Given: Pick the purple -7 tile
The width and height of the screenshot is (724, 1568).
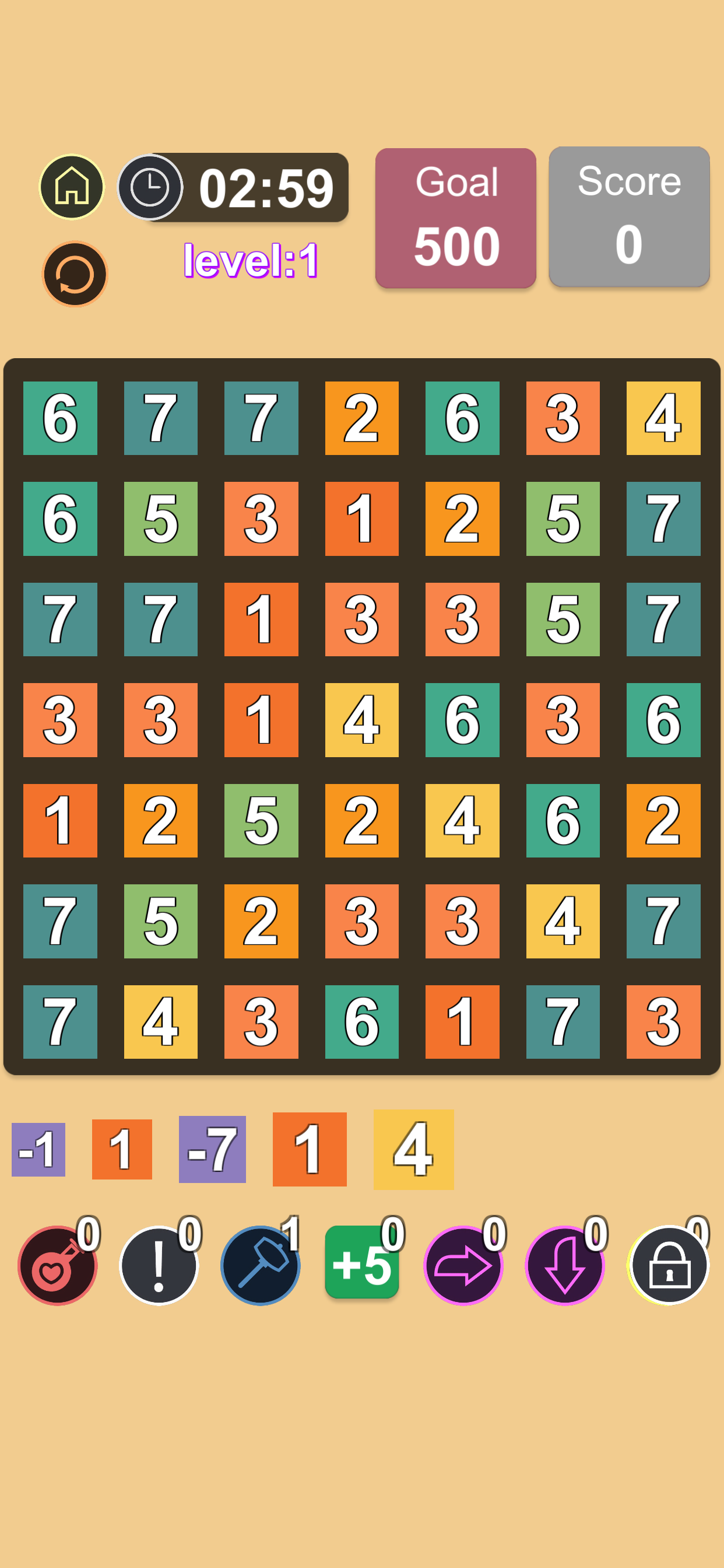Looking at the screenshot, I should point(212,1149).
